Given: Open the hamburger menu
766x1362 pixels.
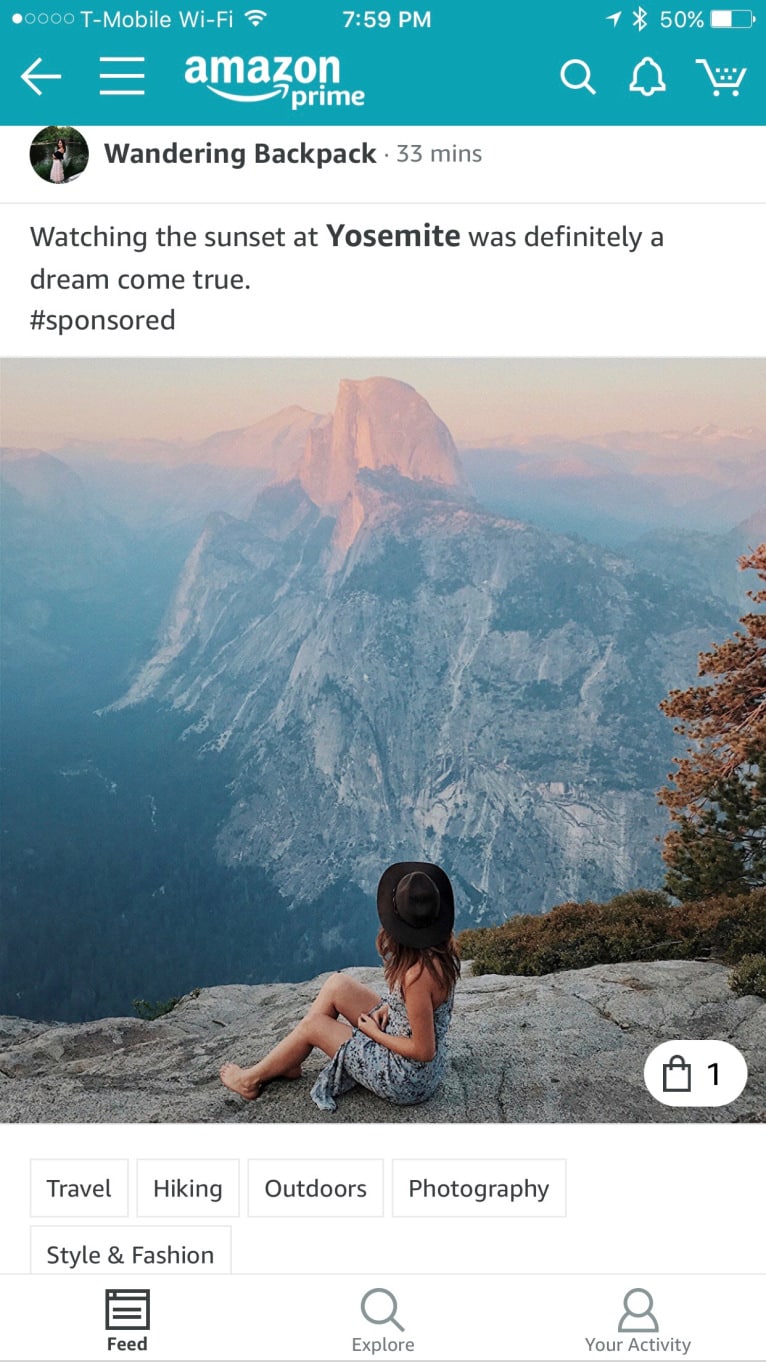Looking at the screenshot, I should [x=122, y=76].
